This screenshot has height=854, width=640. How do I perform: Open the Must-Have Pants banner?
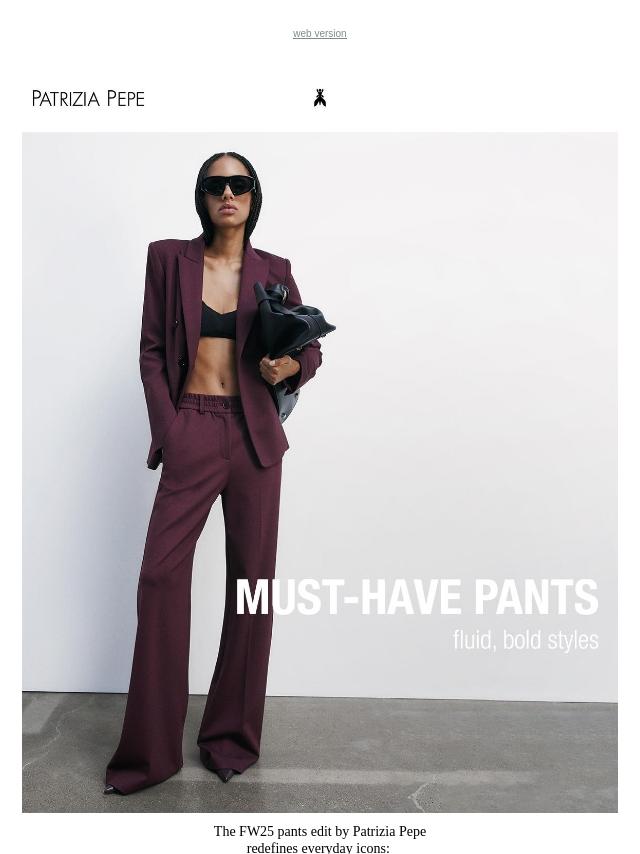click(x=320, y=472)
